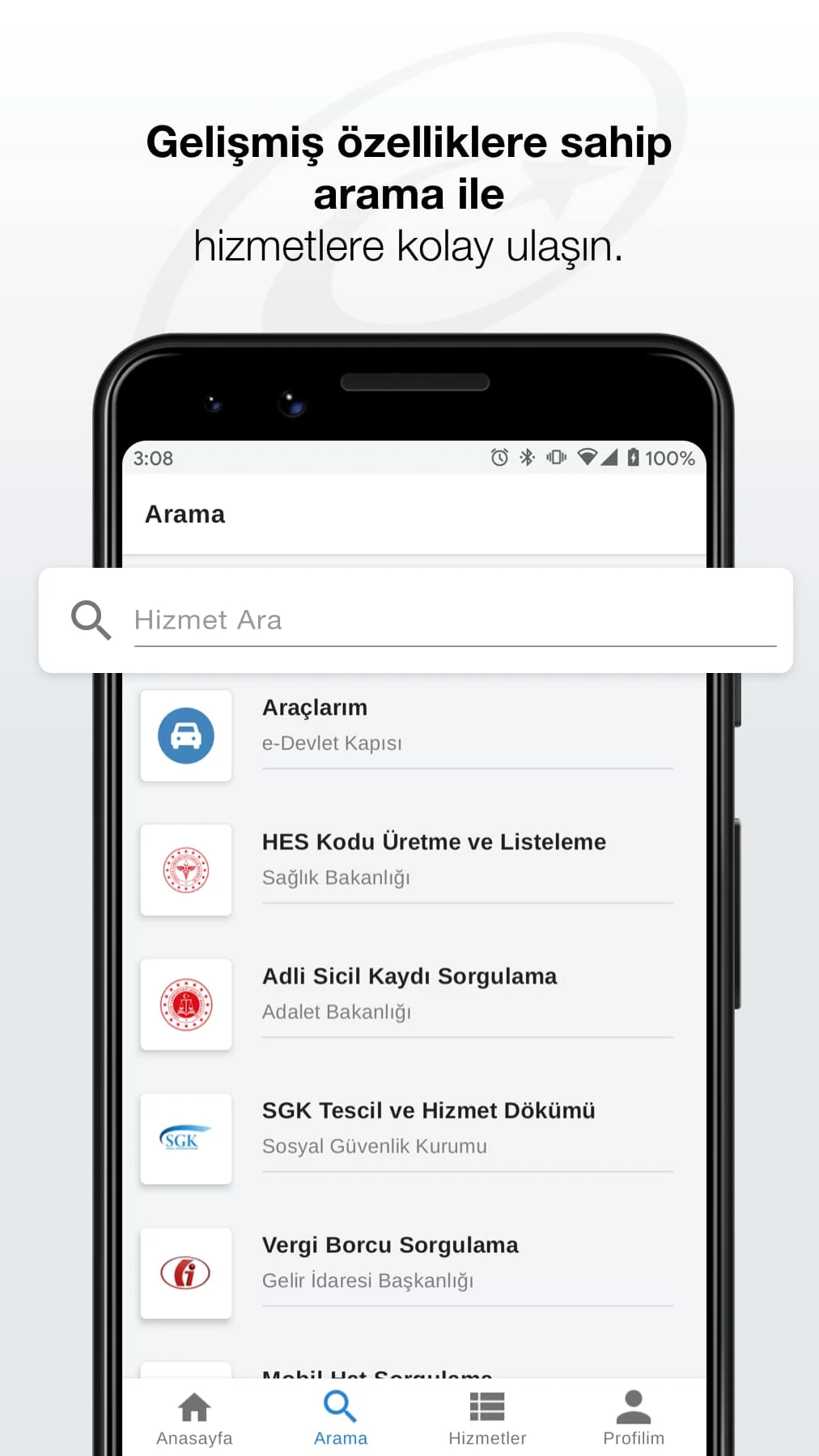Select the Gelir İdaresi Başkanlığı logo
The height and width of the screenshot is (1456, 819).
point(185,1273)
